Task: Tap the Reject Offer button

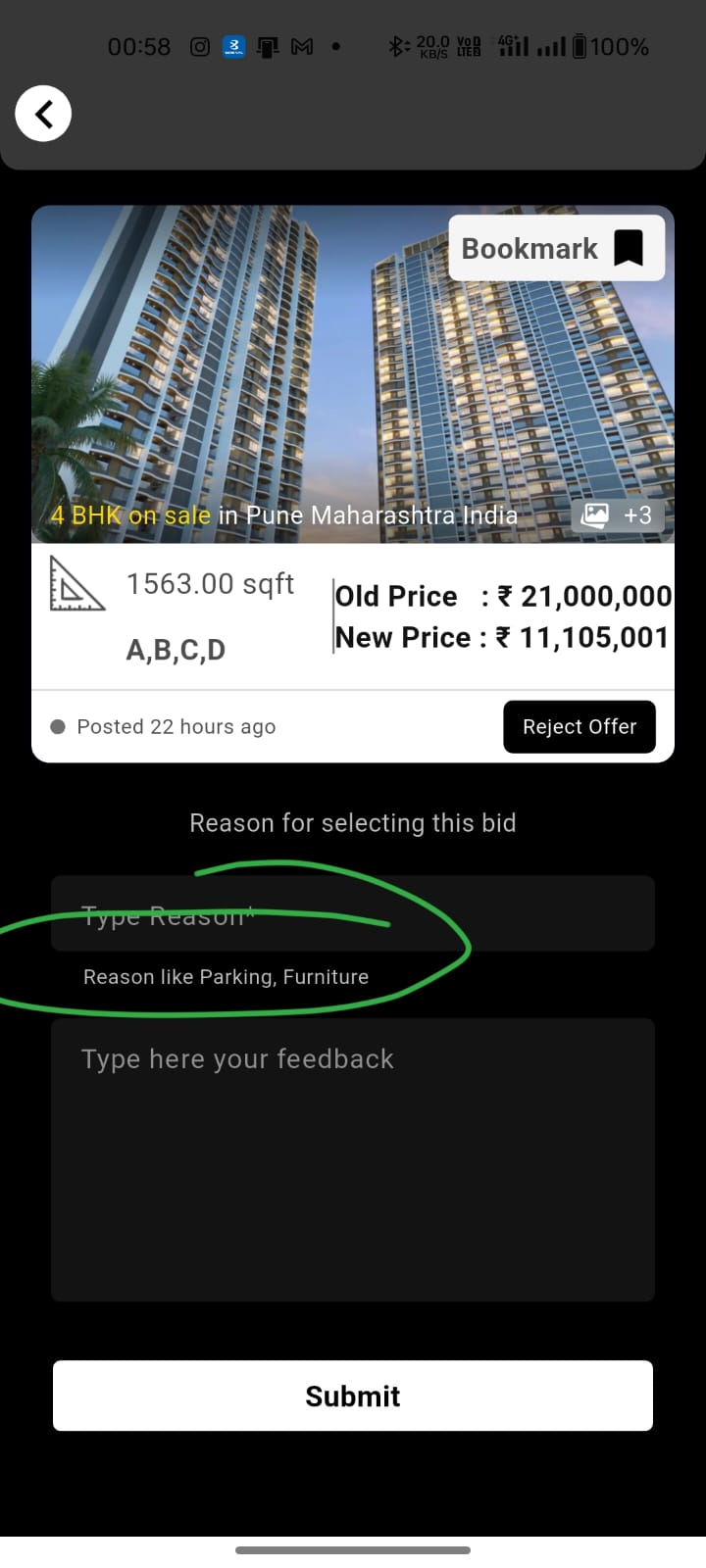Action: coord(579,727)
